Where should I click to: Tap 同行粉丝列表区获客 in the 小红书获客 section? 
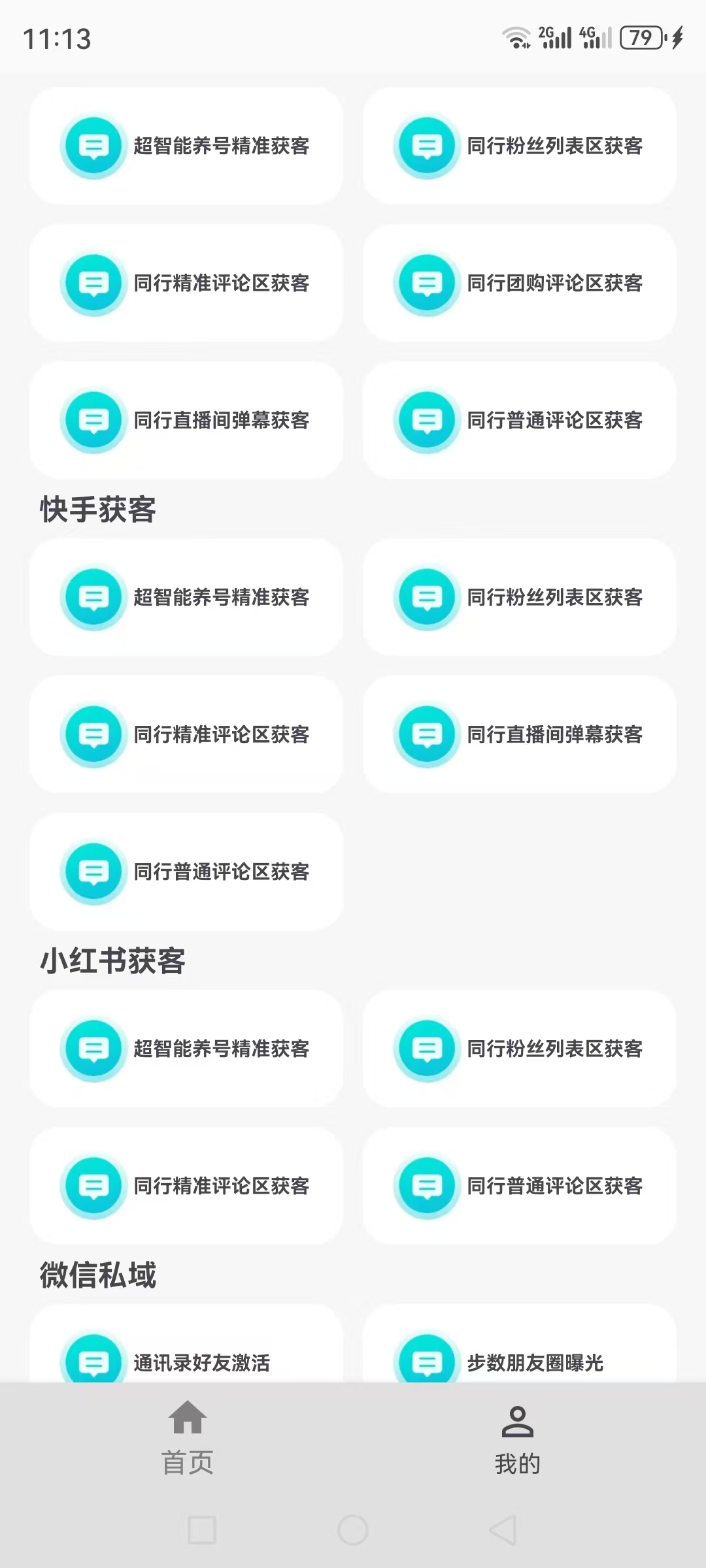pos(520,1049)
